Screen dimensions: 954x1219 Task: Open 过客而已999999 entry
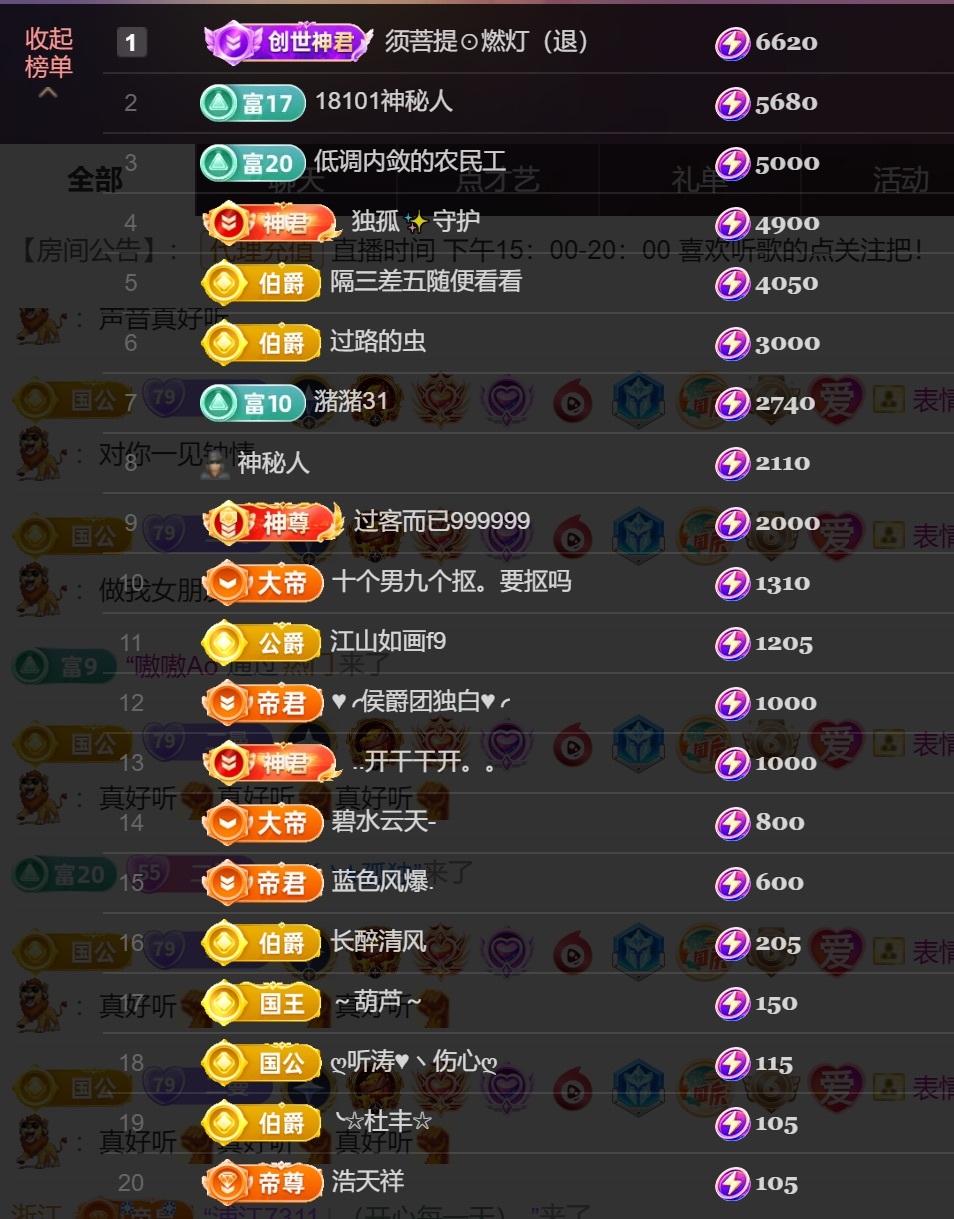coord(441,522)
